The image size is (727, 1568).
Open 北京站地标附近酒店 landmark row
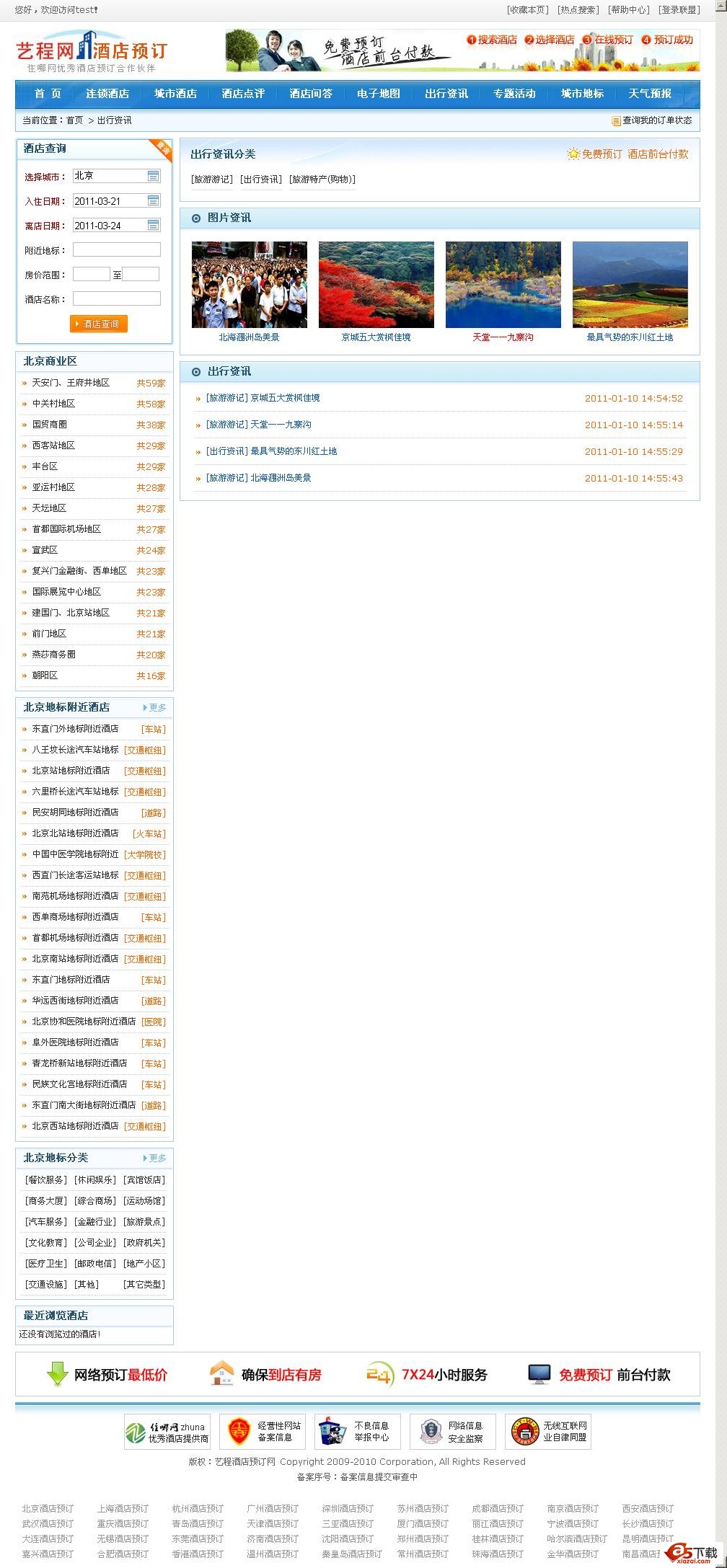pos(71,771)
